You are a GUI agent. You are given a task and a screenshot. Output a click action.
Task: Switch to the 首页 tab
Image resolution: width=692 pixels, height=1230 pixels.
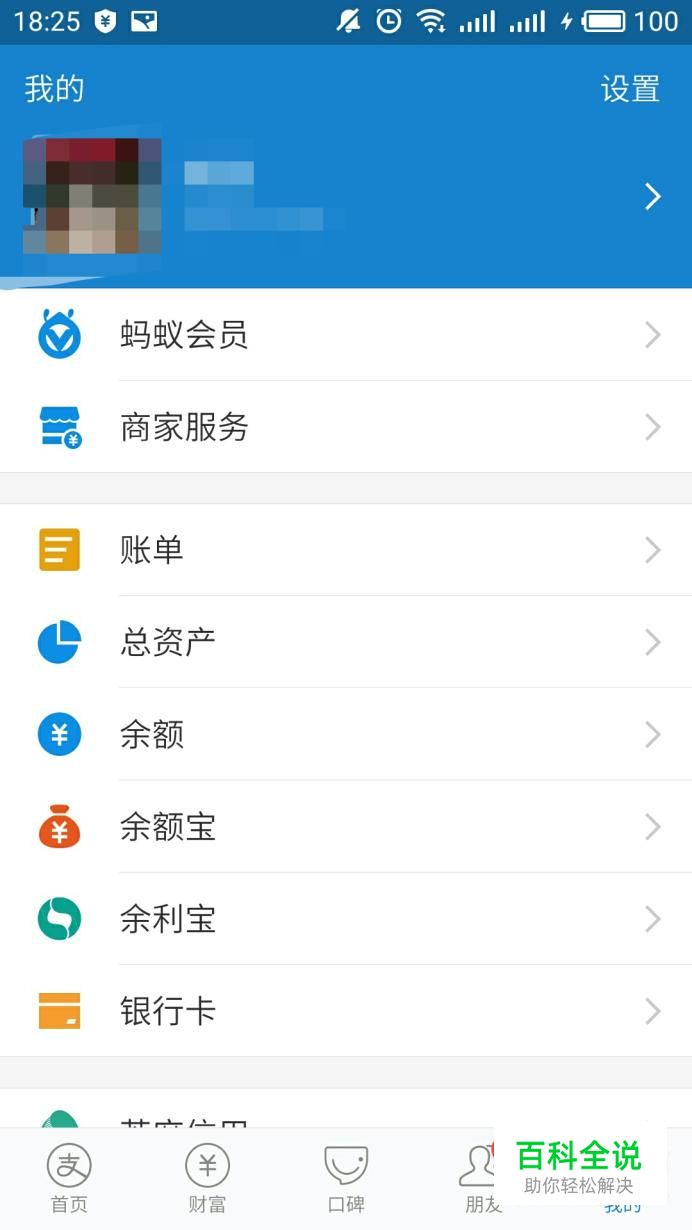tap(69, 1178)
